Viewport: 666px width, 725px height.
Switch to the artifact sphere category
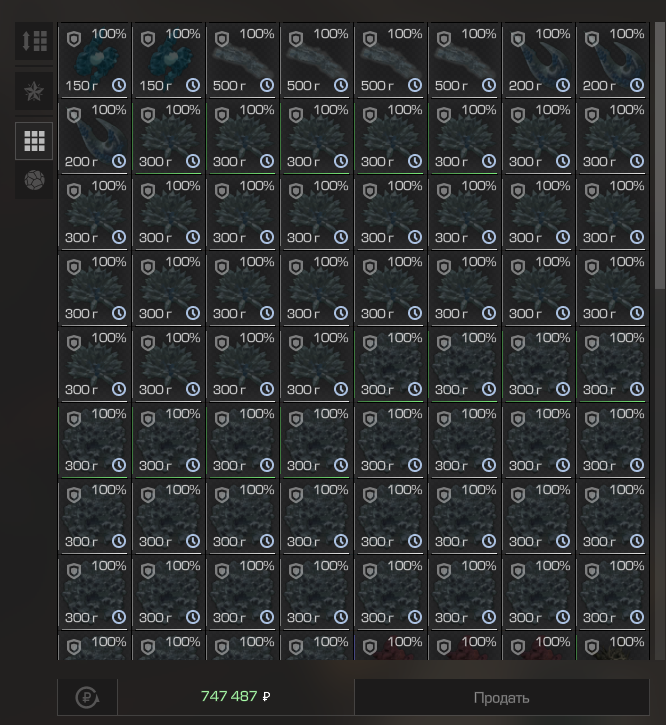point(34,180)
